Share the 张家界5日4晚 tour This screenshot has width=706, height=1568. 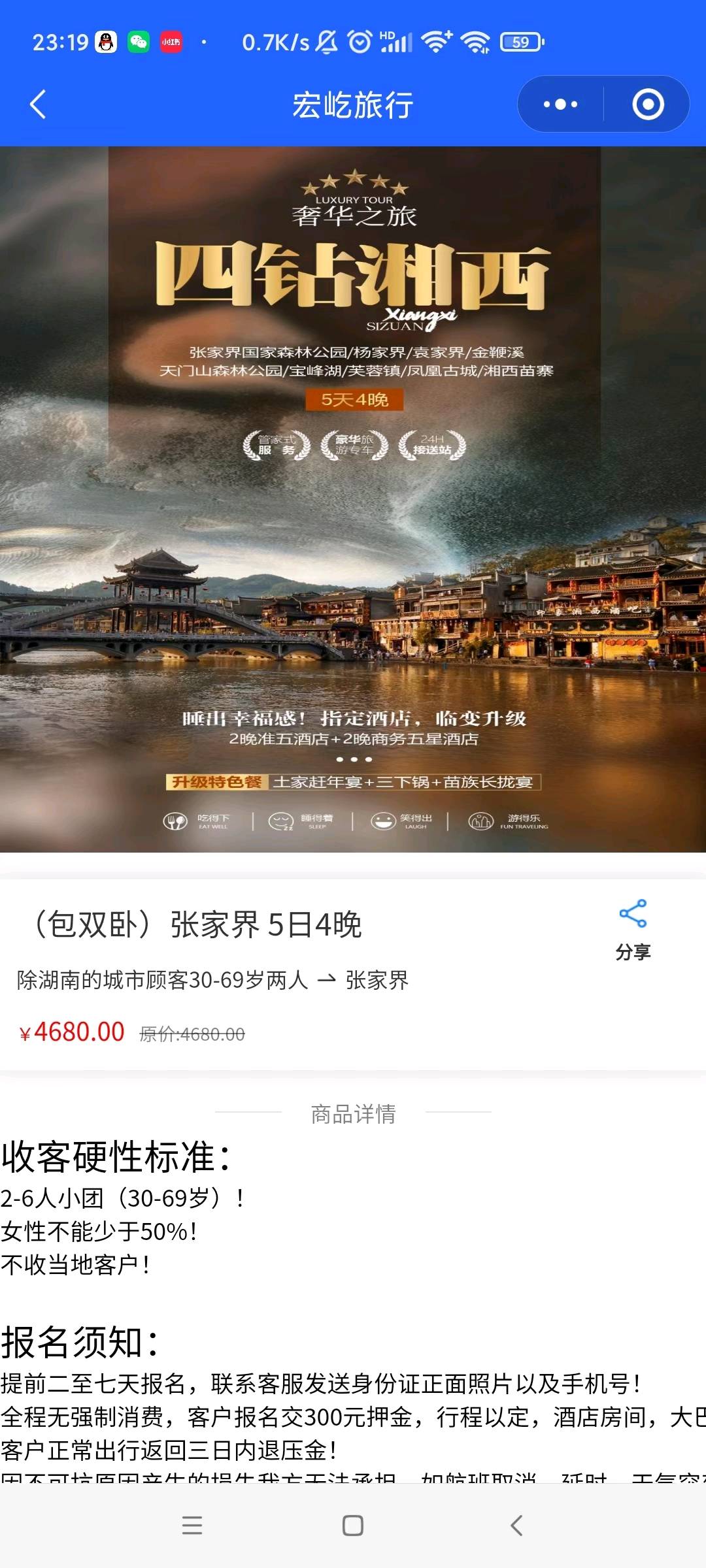(x=632, y=929)
